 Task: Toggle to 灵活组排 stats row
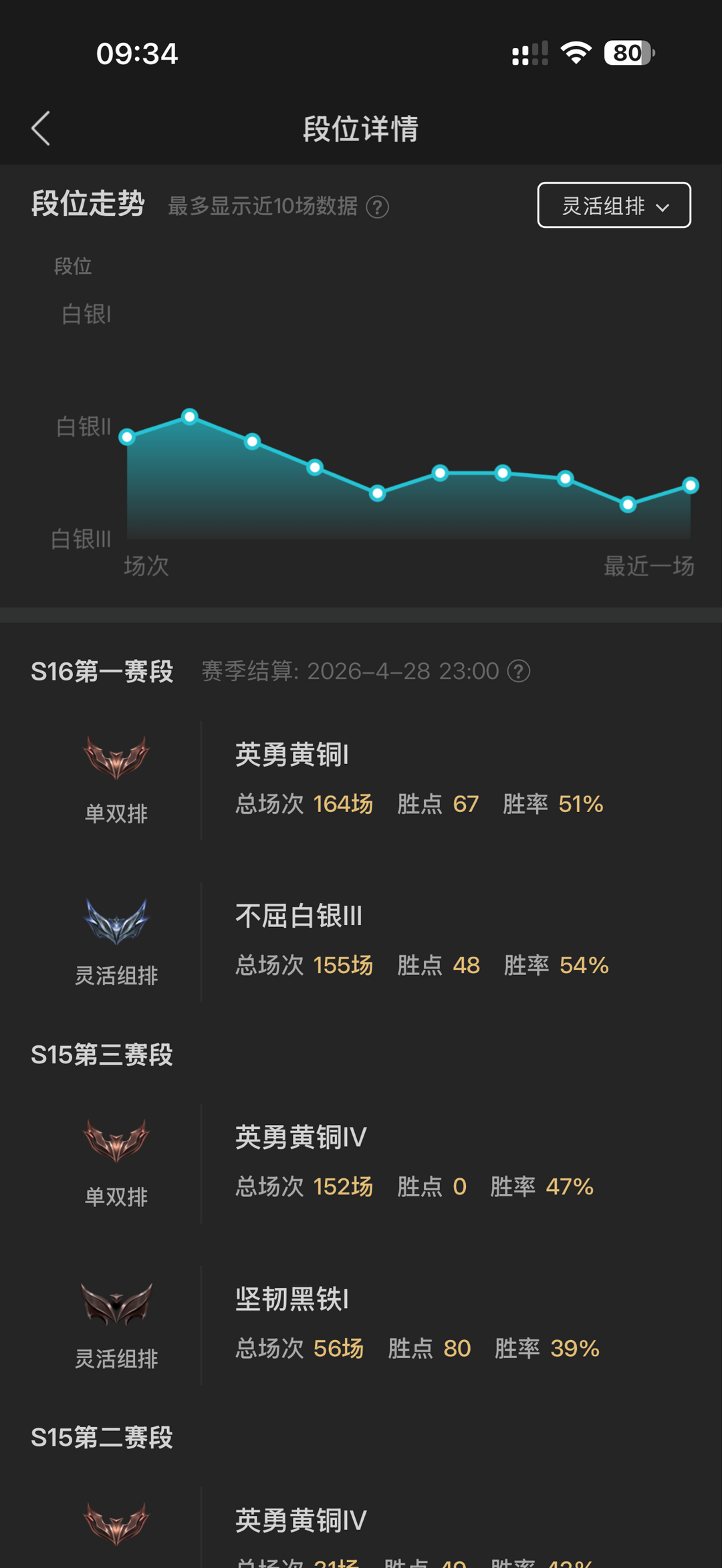point(116,976)
